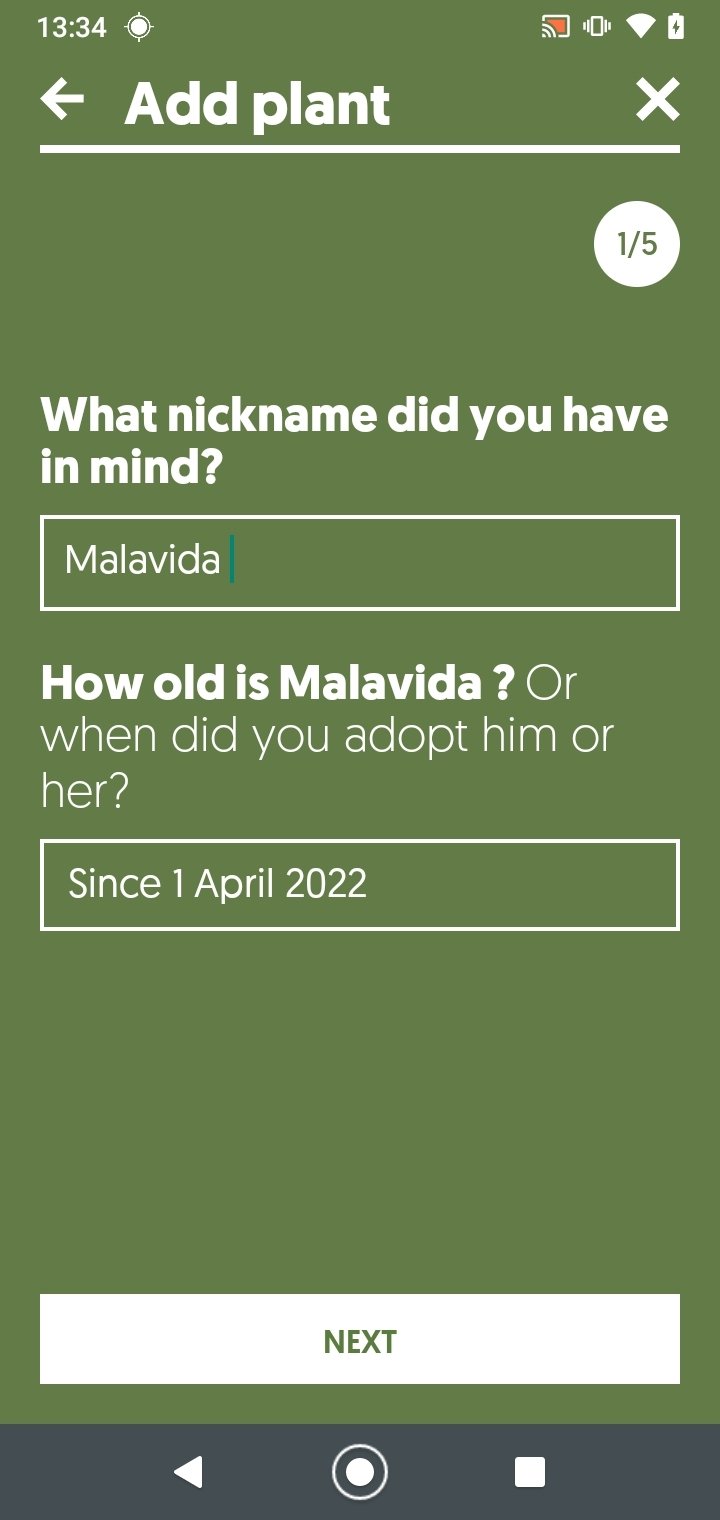Open the date field showing Since 1 April 2022
The image size is (720, 1520).
pyautogui.click(x=360, y=885)
